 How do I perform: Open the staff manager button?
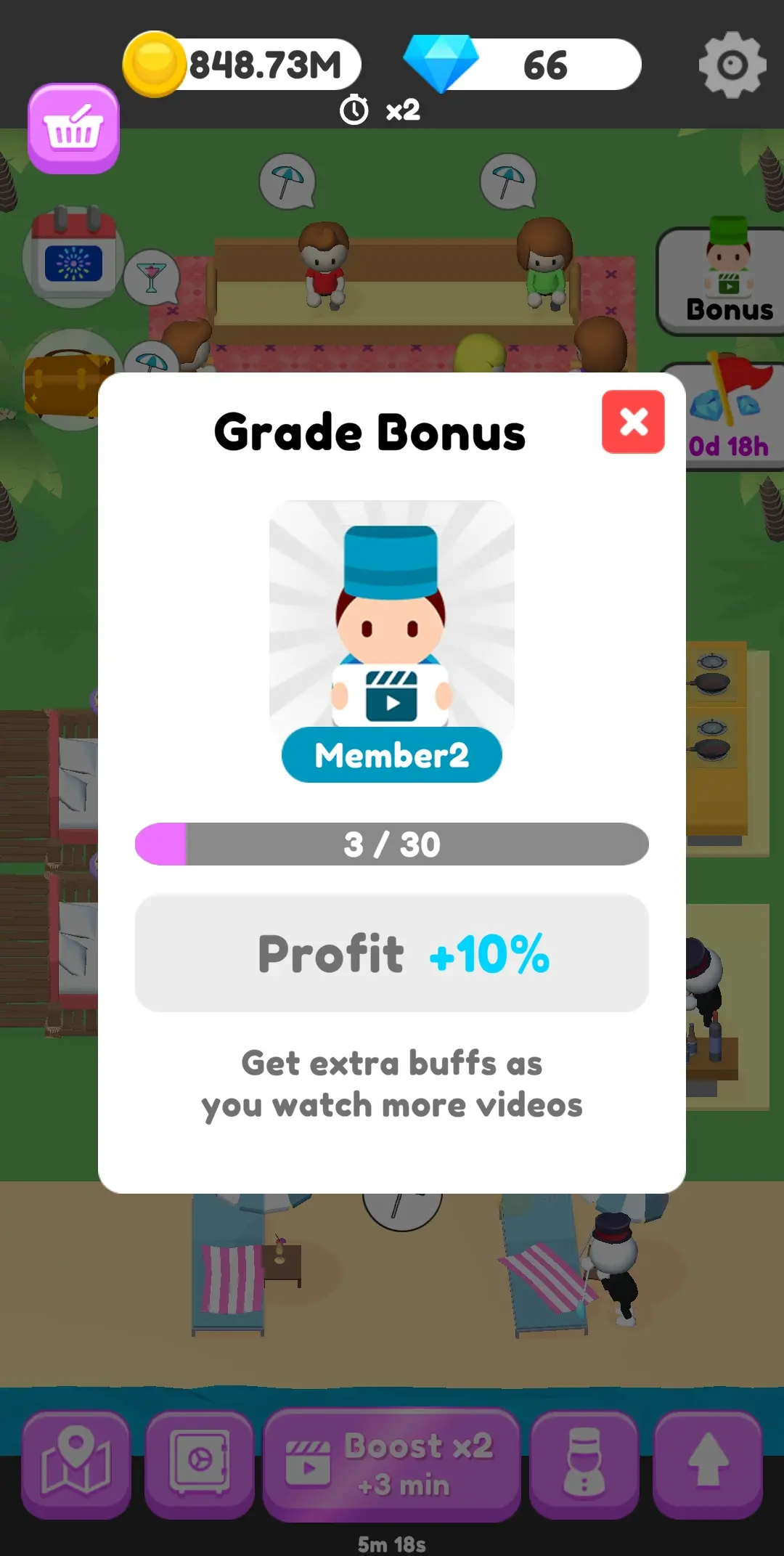point(584,1464)
